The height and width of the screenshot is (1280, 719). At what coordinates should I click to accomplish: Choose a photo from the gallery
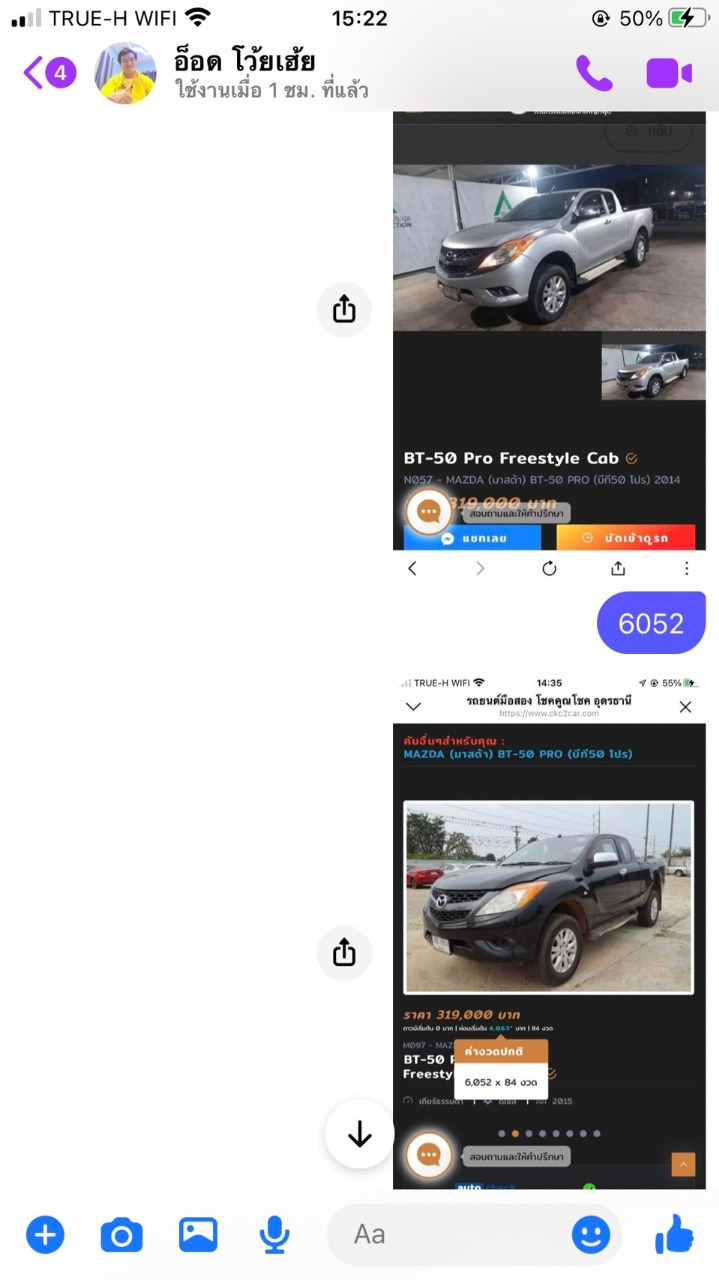(198, 1235)
